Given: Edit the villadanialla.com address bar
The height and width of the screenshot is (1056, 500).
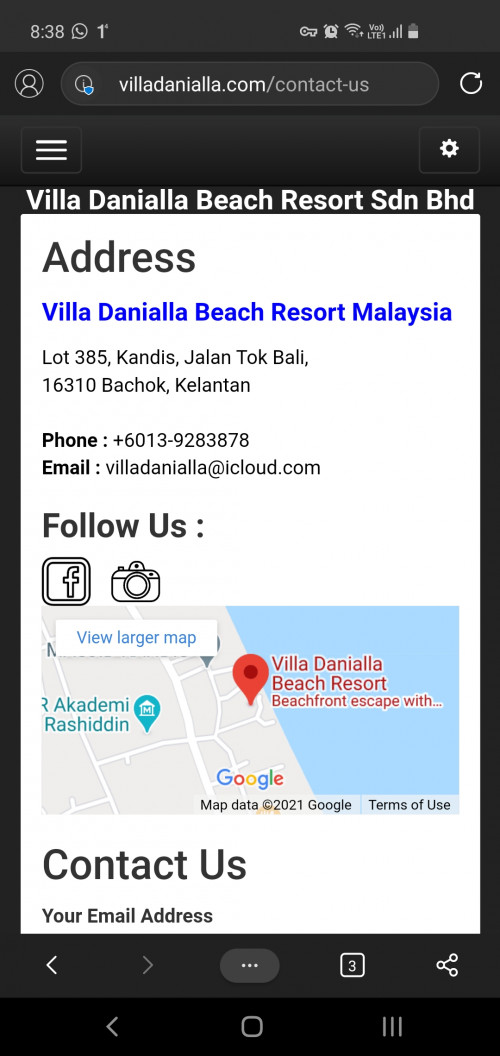Looking at the screenshot, I should click(x=250, y=84).
